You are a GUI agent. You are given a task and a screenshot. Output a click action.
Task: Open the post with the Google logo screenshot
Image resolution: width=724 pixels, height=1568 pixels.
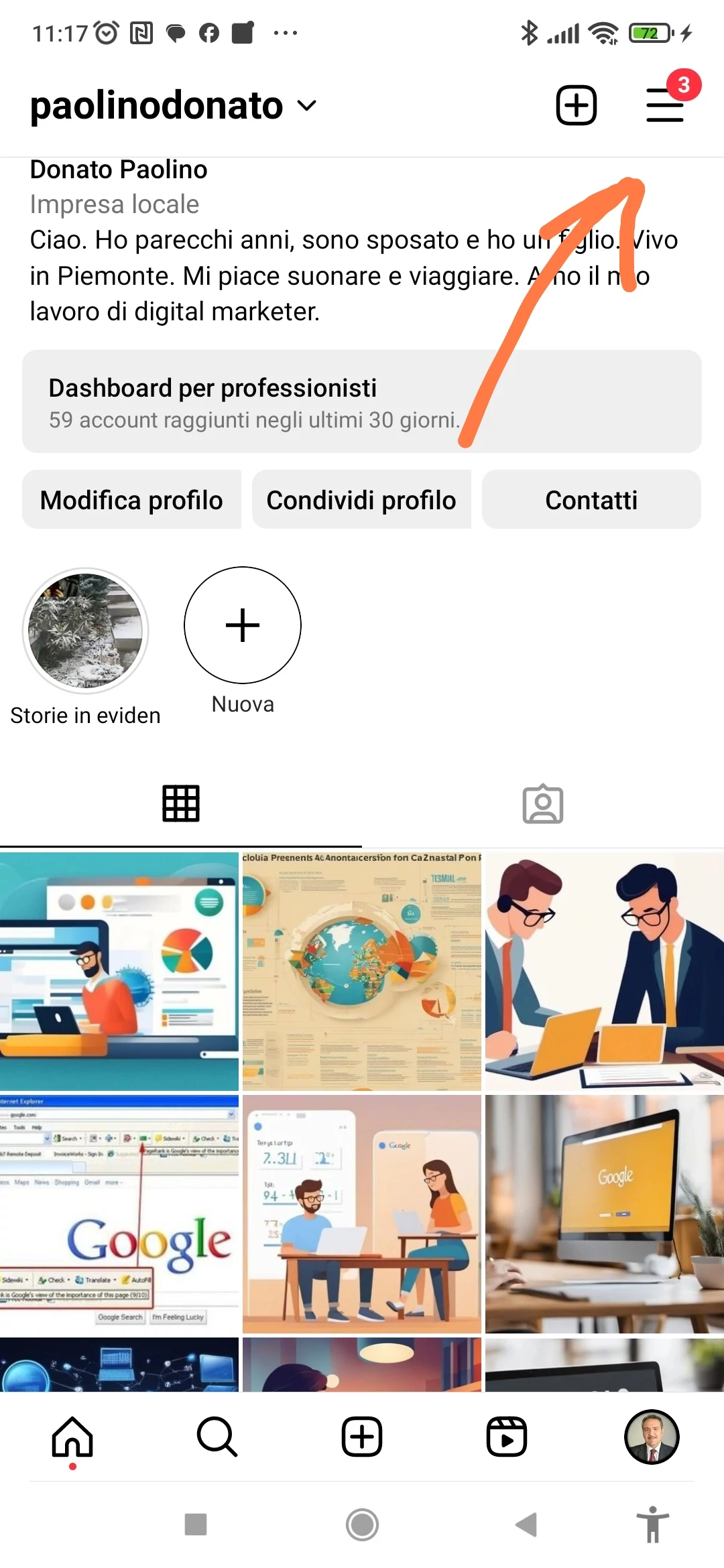point(119,1214)
